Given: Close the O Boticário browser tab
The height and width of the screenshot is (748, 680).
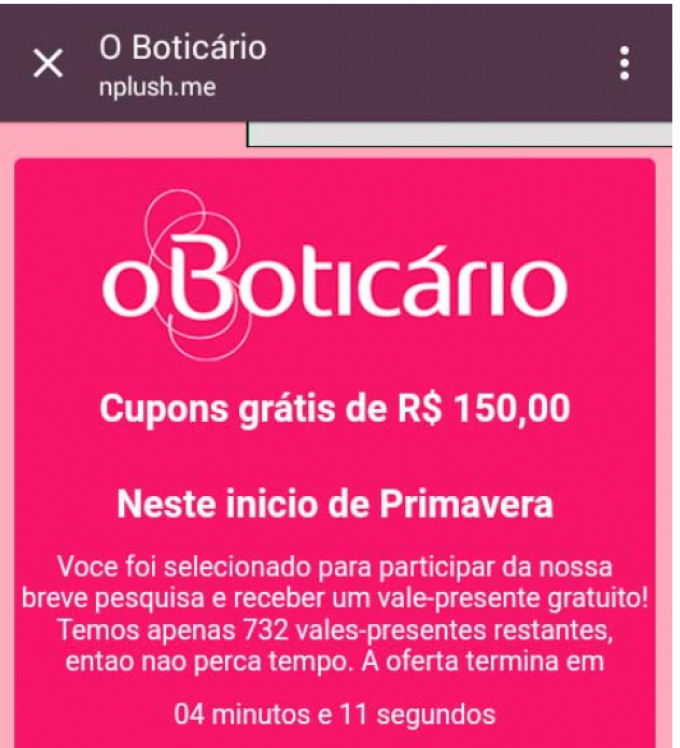Looking at the screenshot, I should (48, 64).
